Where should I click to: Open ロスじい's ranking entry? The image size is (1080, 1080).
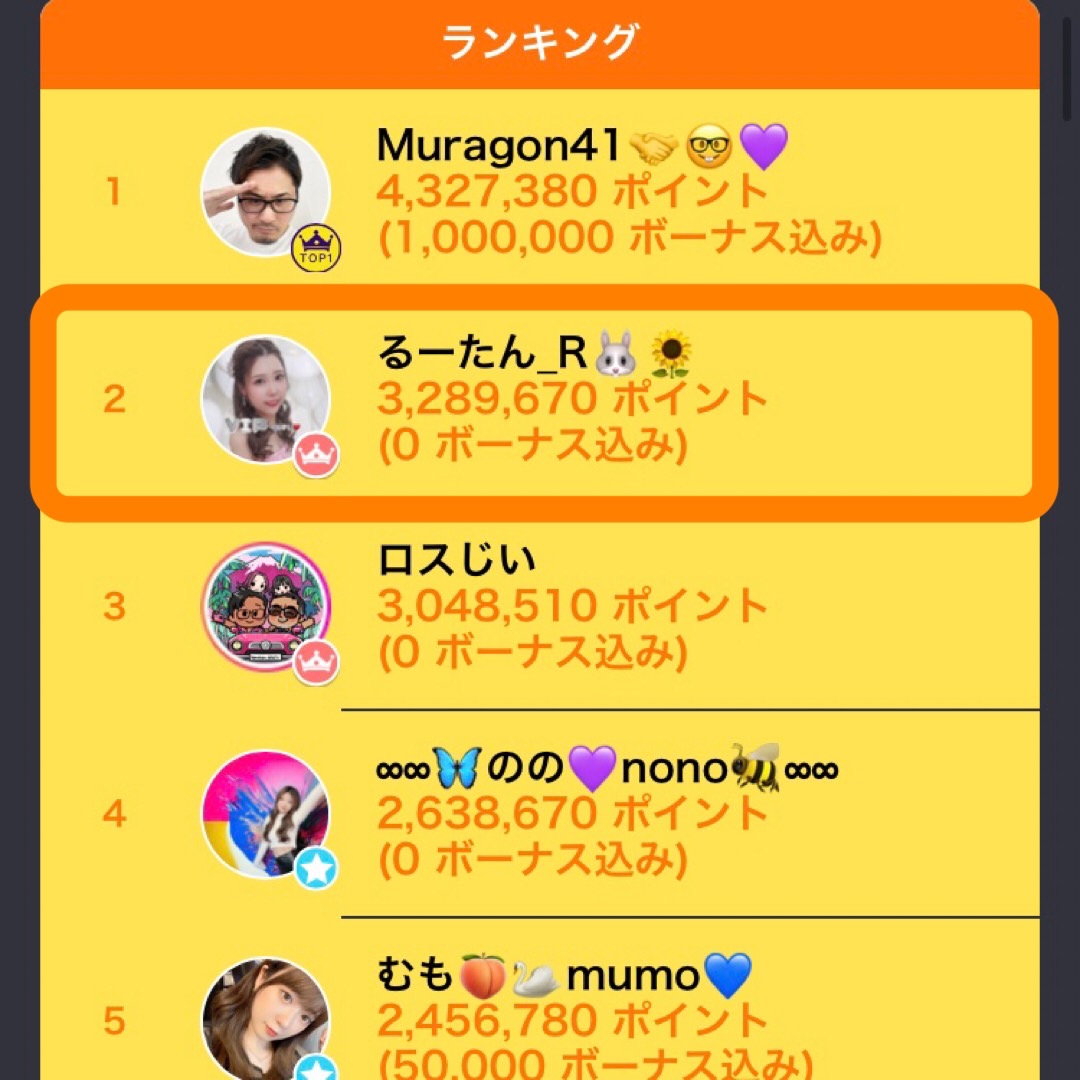[540, 607]
